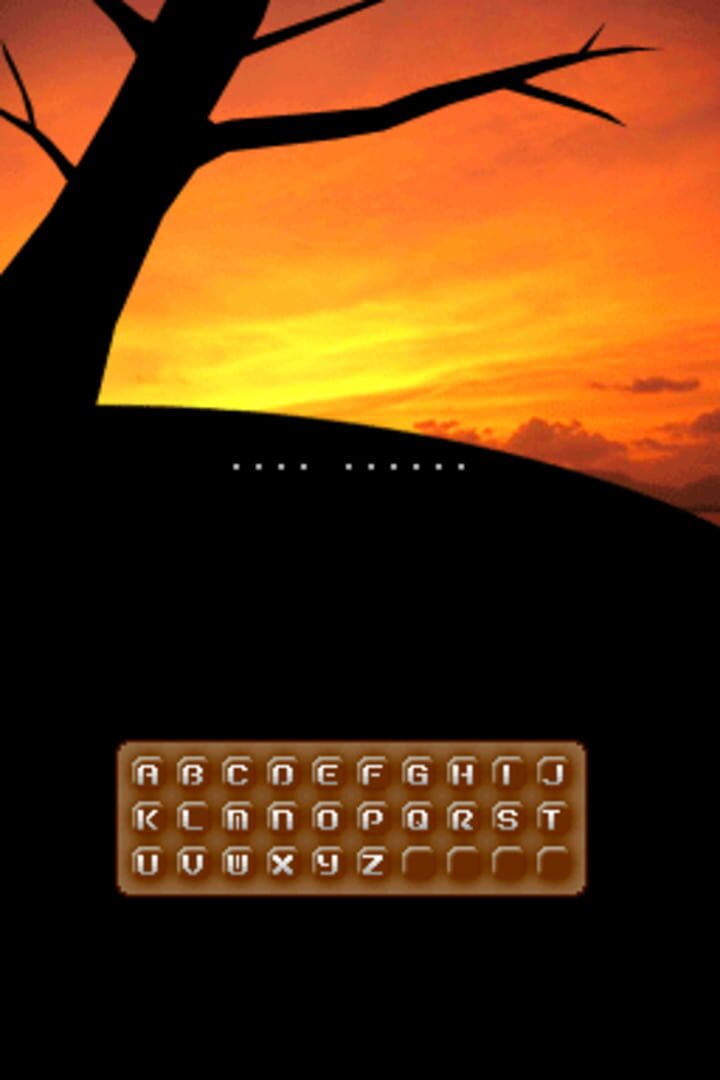The height and width of the screenshot is (1080, 720).
Task: Pick the letter O tile
Action: point(327,819)
